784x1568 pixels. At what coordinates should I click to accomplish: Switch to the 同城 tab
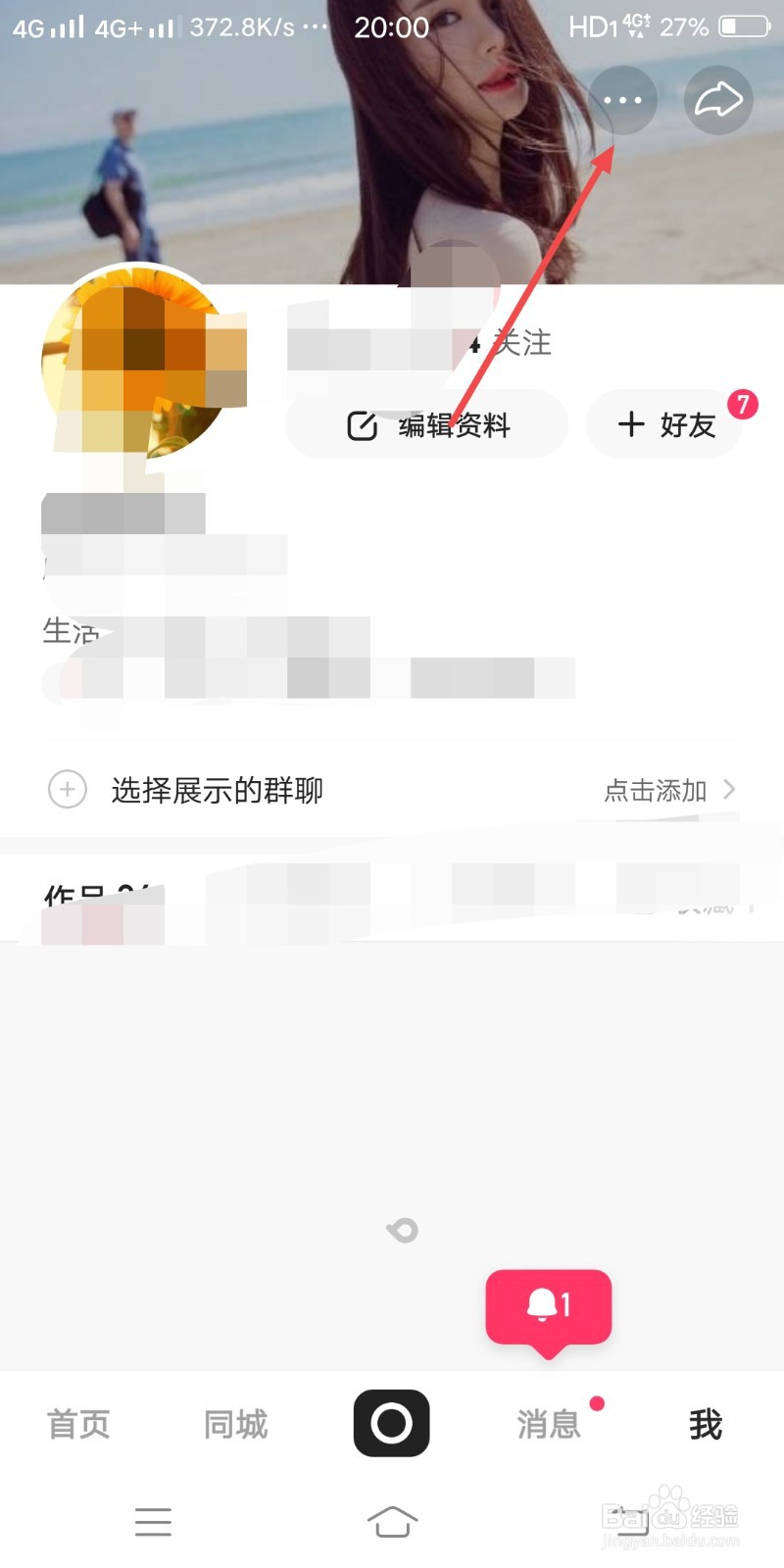pyautogui.click(x=233, y=1423)
